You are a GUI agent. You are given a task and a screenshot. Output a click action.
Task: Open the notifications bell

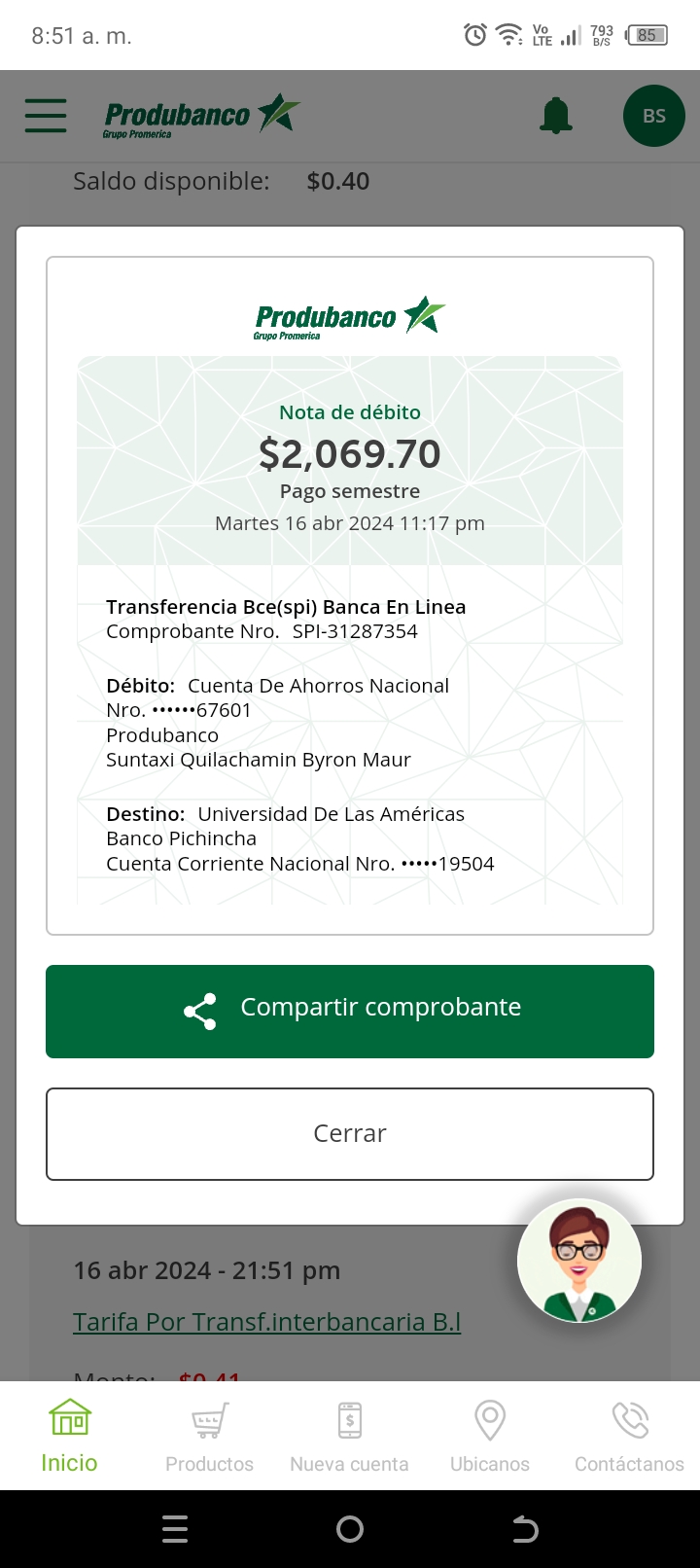[x=556, y=116]
